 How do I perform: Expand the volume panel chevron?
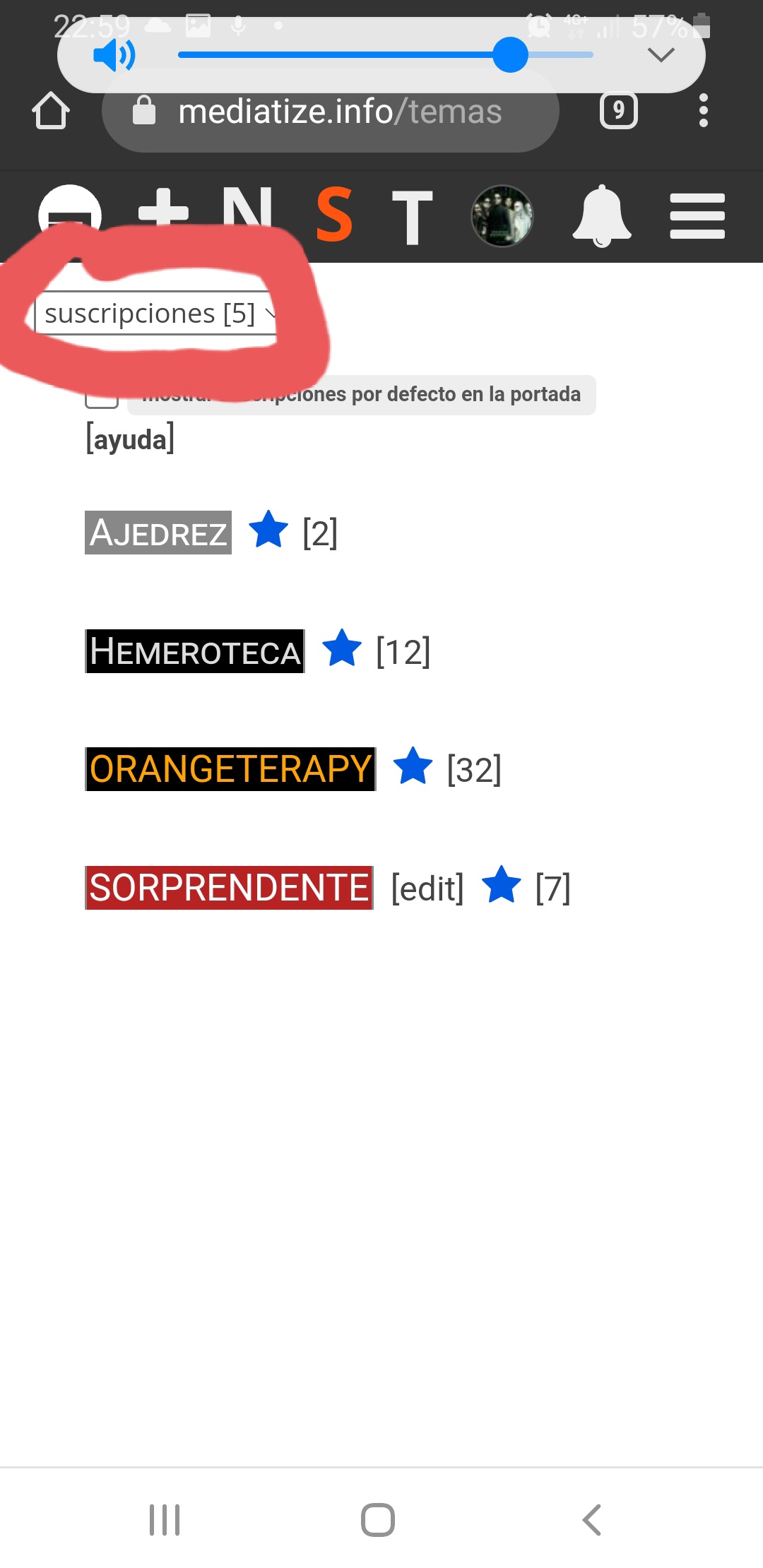[x=661, y=54]
